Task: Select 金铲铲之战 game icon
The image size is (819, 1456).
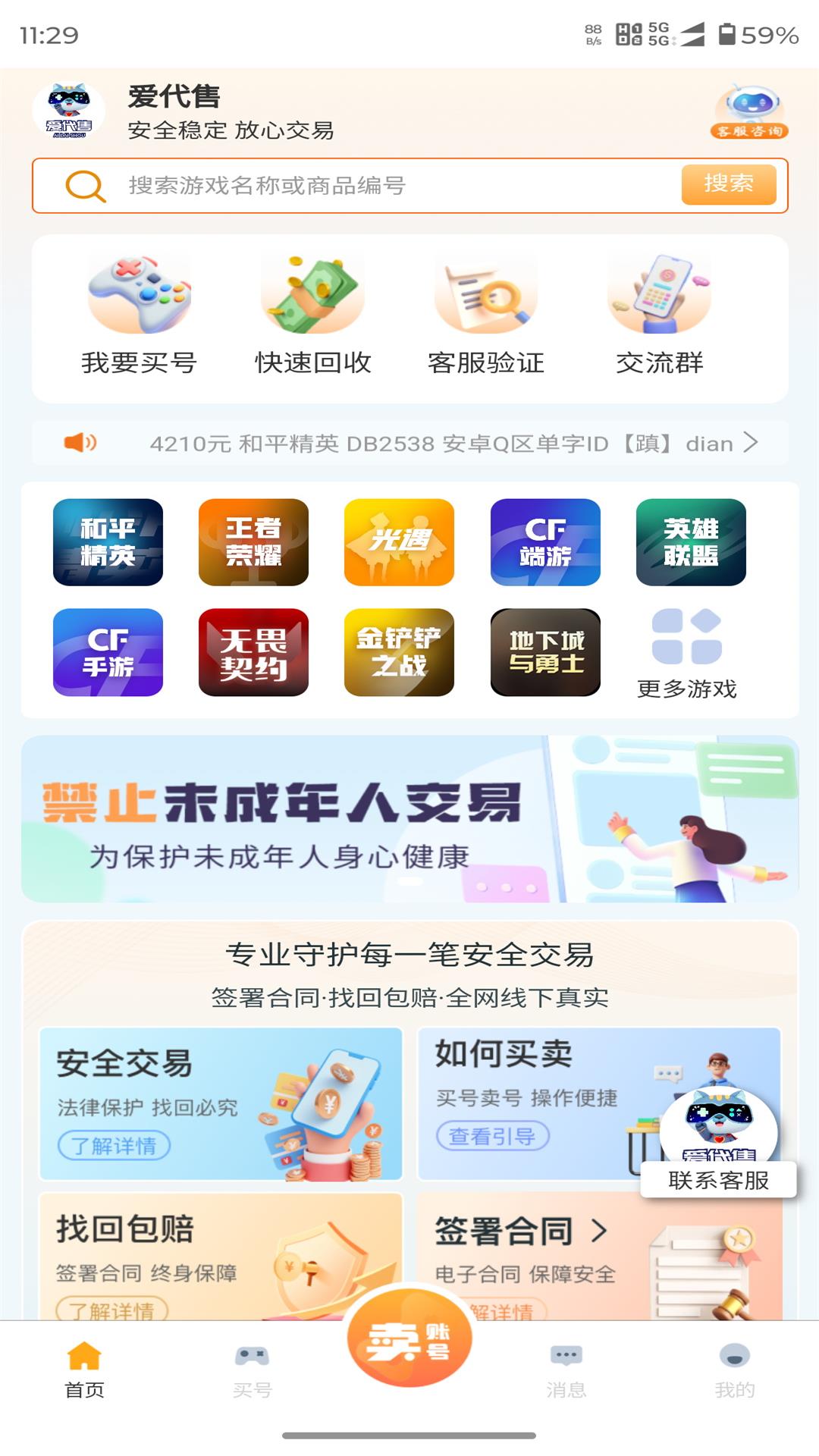Action: pyautogui.click(x=399, y=652)
